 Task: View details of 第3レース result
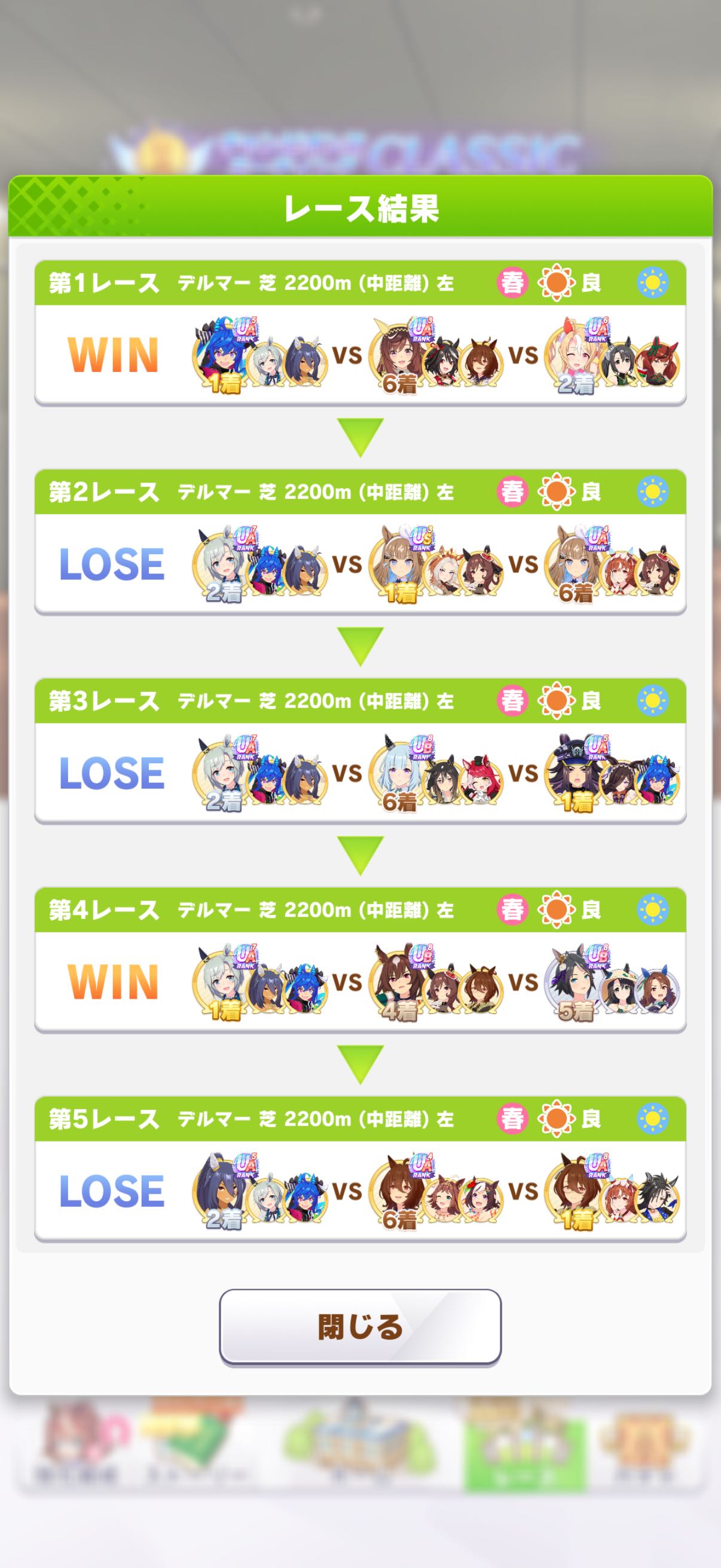point(360,772)
